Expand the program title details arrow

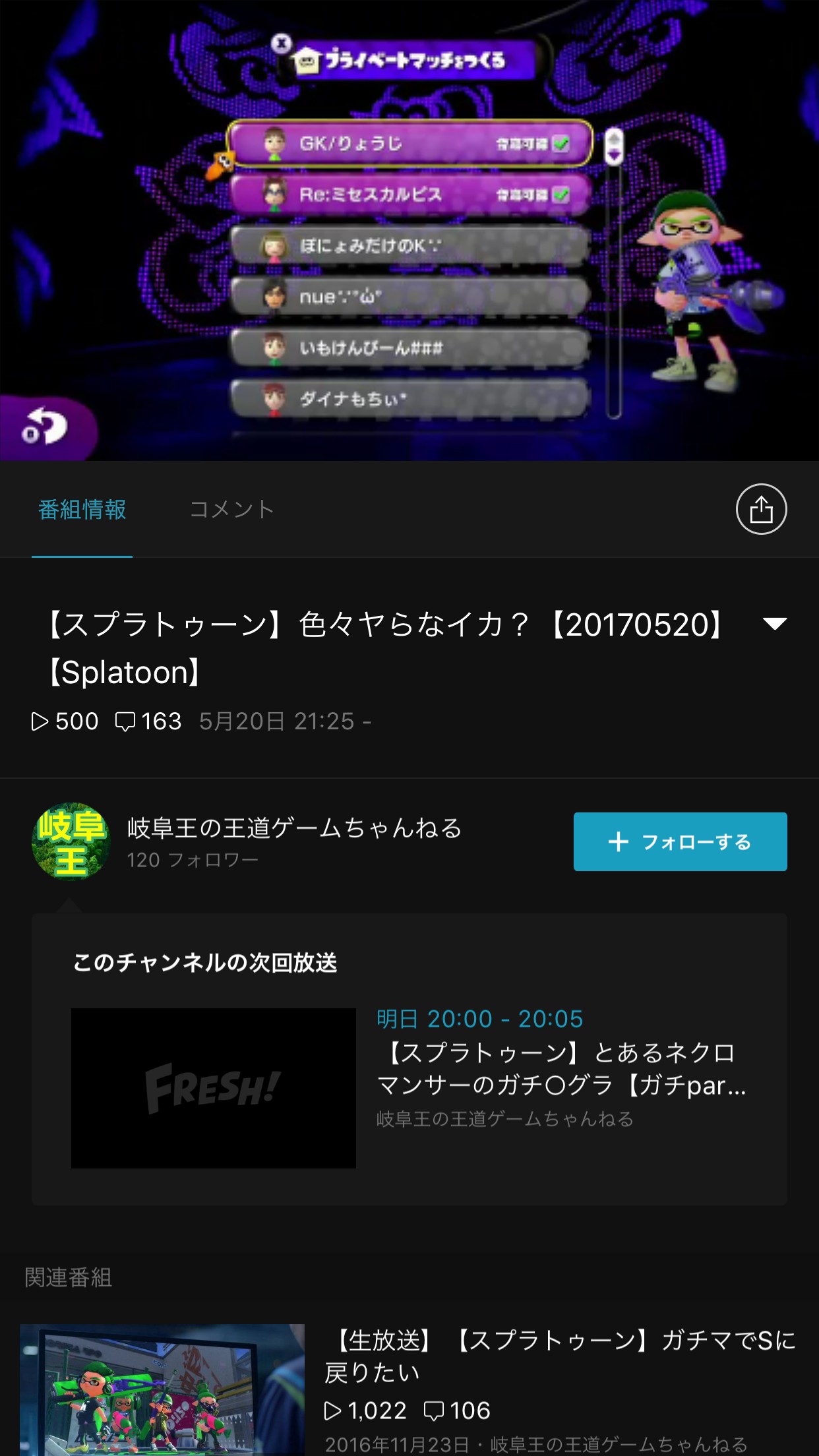774,624
